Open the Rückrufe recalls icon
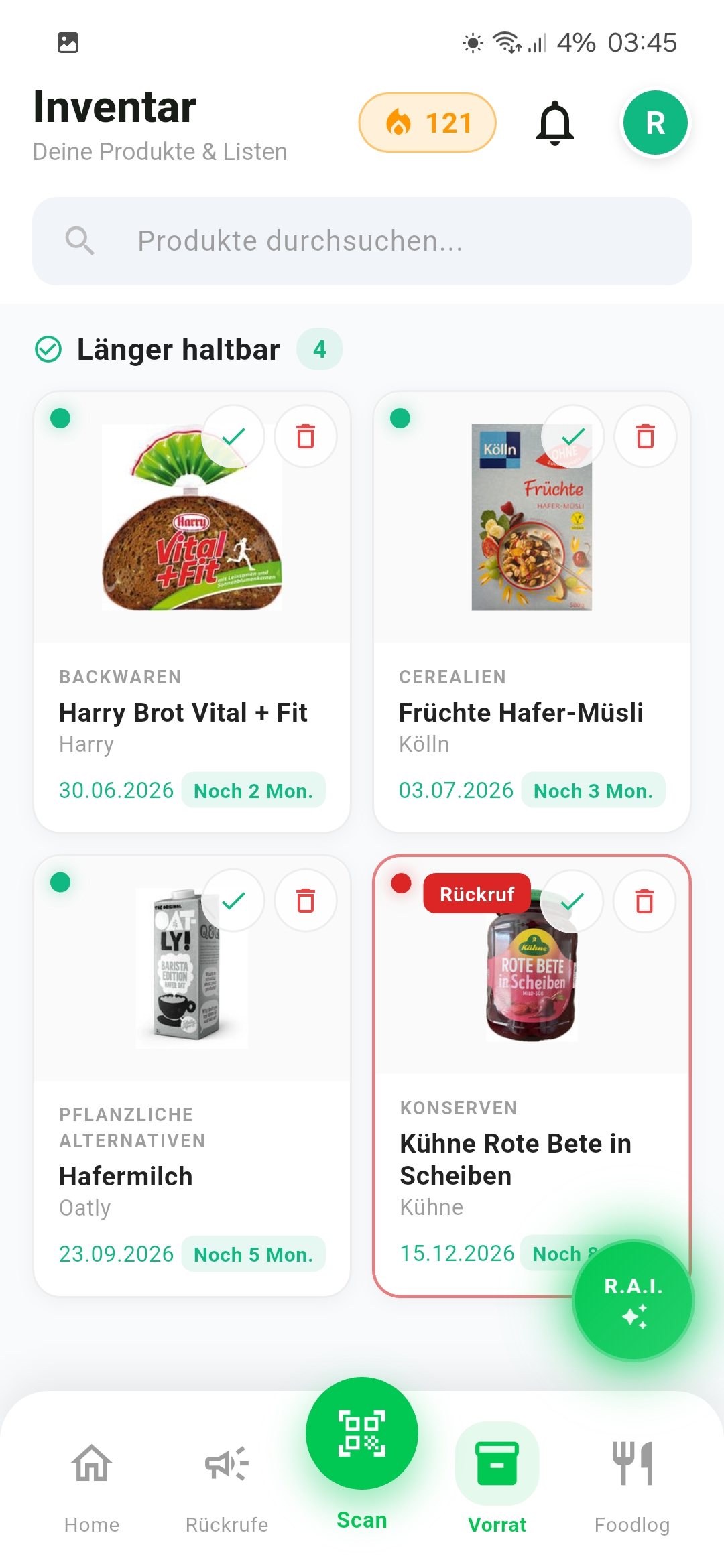724x1568 pixels. click(227, 1463)
